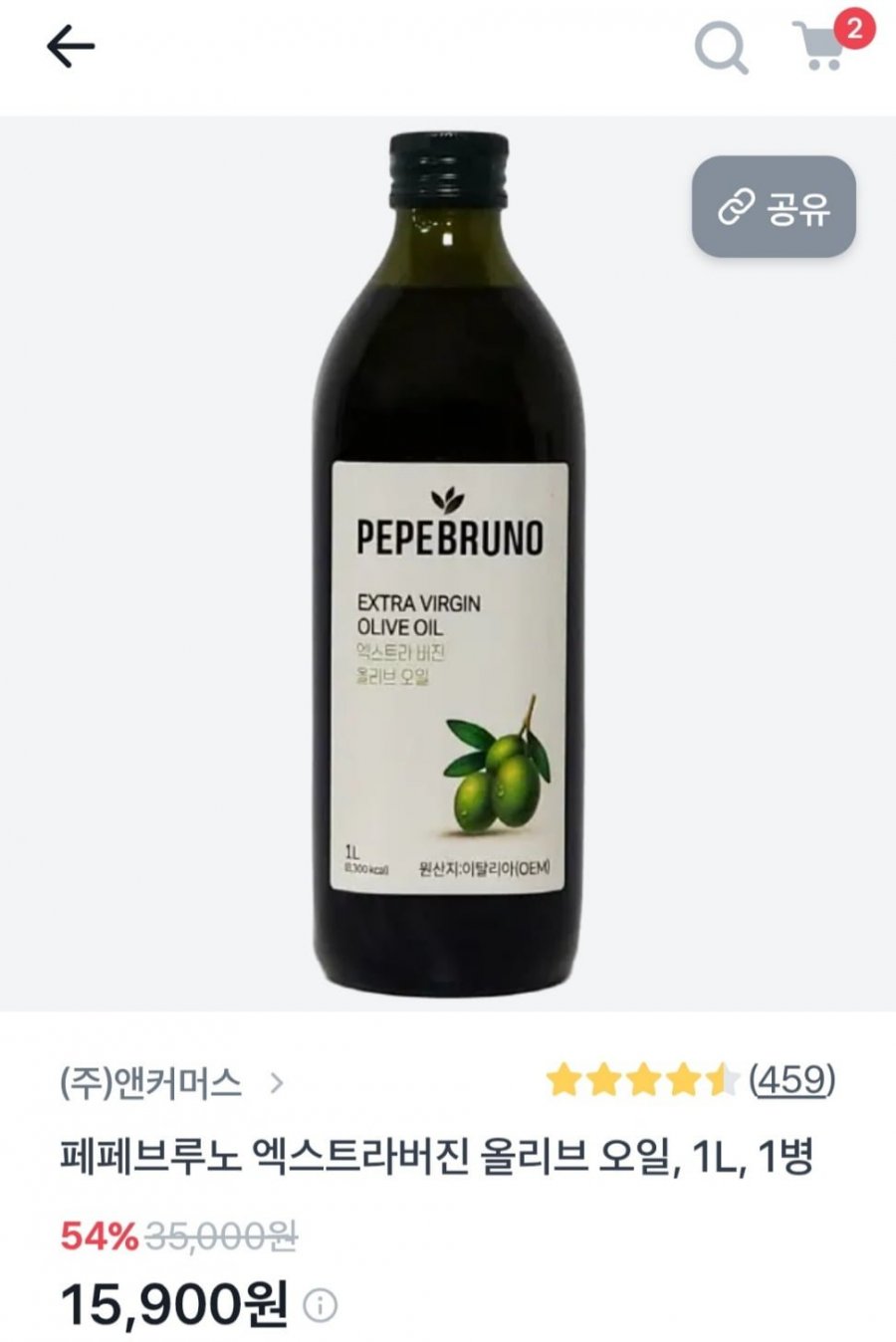Open the (주)앤커머스 seller page
Image resolution: width=896 pixels, height=1342 pixels.
(x=171, y=1082)
